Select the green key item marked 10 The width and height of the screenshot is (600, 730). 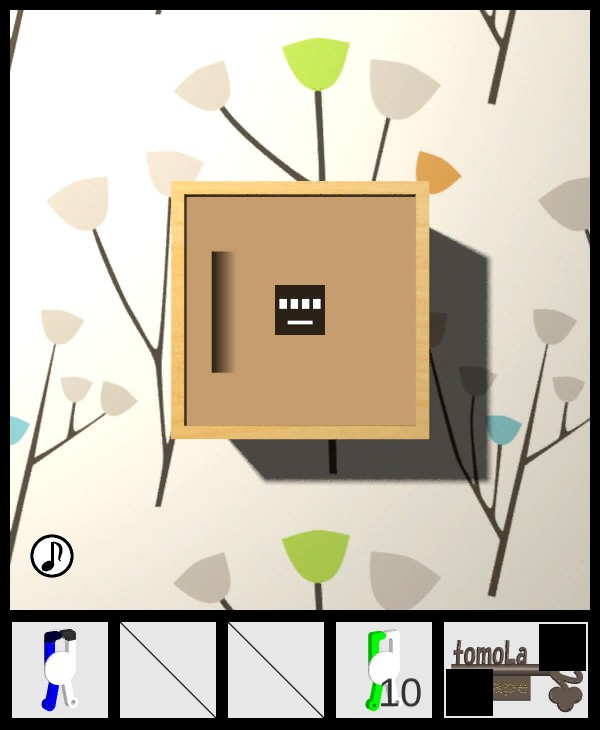coord(384,670)
